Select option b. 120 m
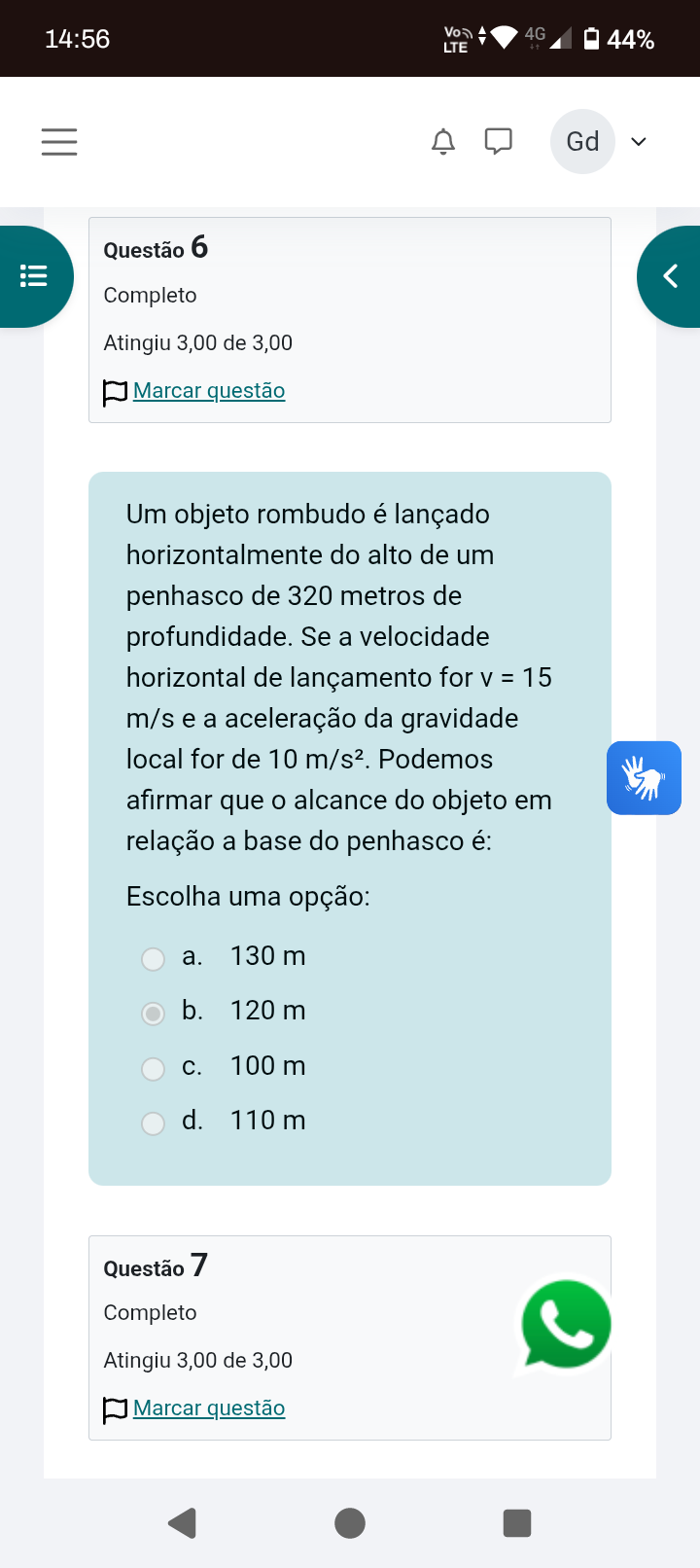This screenshot has width=700, height=1568. click(154, 1014)
